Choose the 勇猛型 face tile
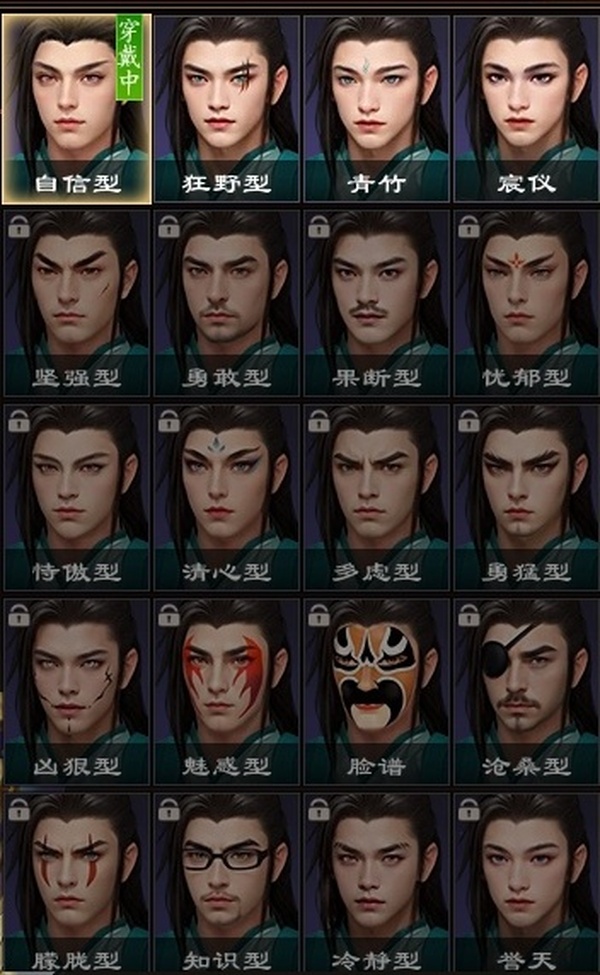600x975 pixels. pyautogui.click(x=526, y=496)
